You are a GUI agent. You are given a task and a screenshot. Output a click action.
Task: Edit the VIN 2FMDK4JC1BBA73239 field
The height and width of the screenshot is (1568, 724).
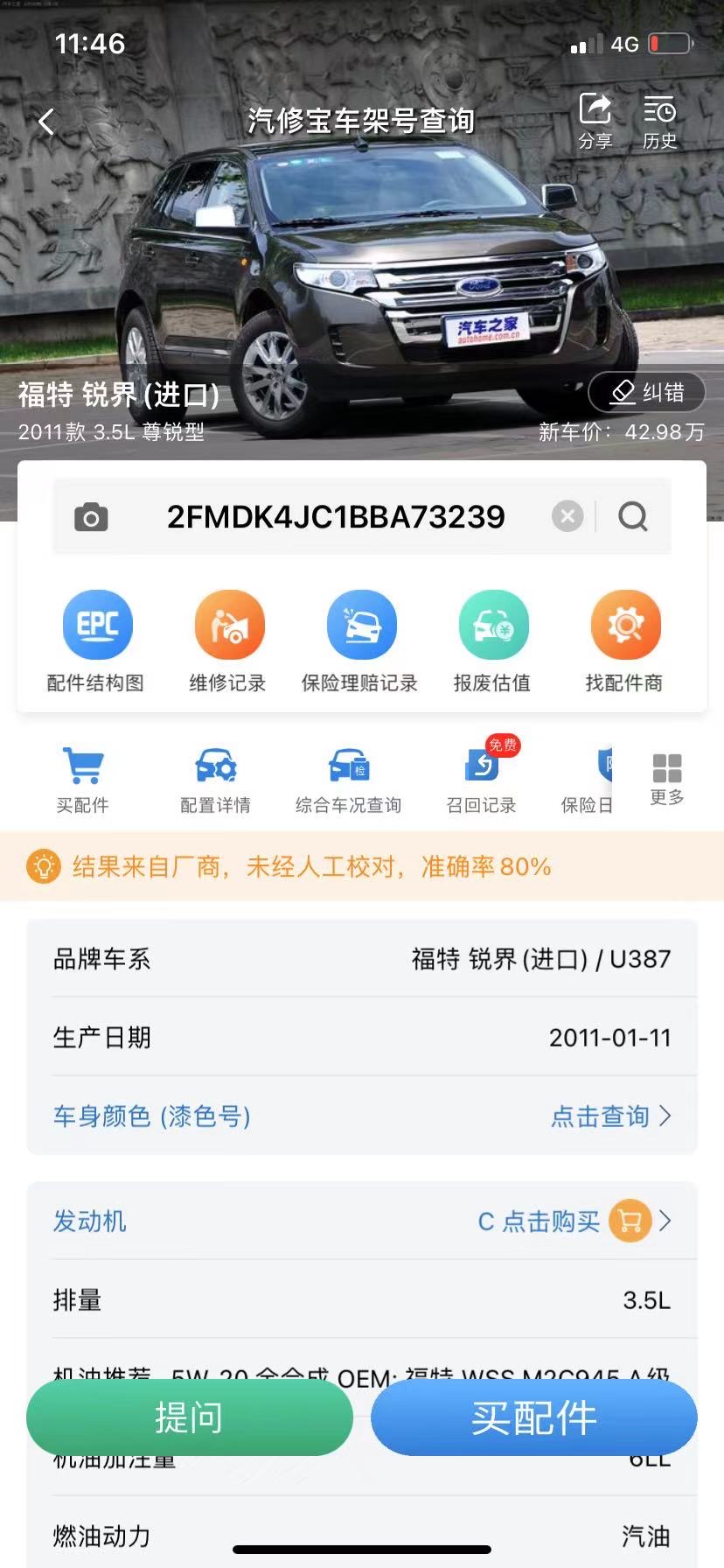click(336, 517)
